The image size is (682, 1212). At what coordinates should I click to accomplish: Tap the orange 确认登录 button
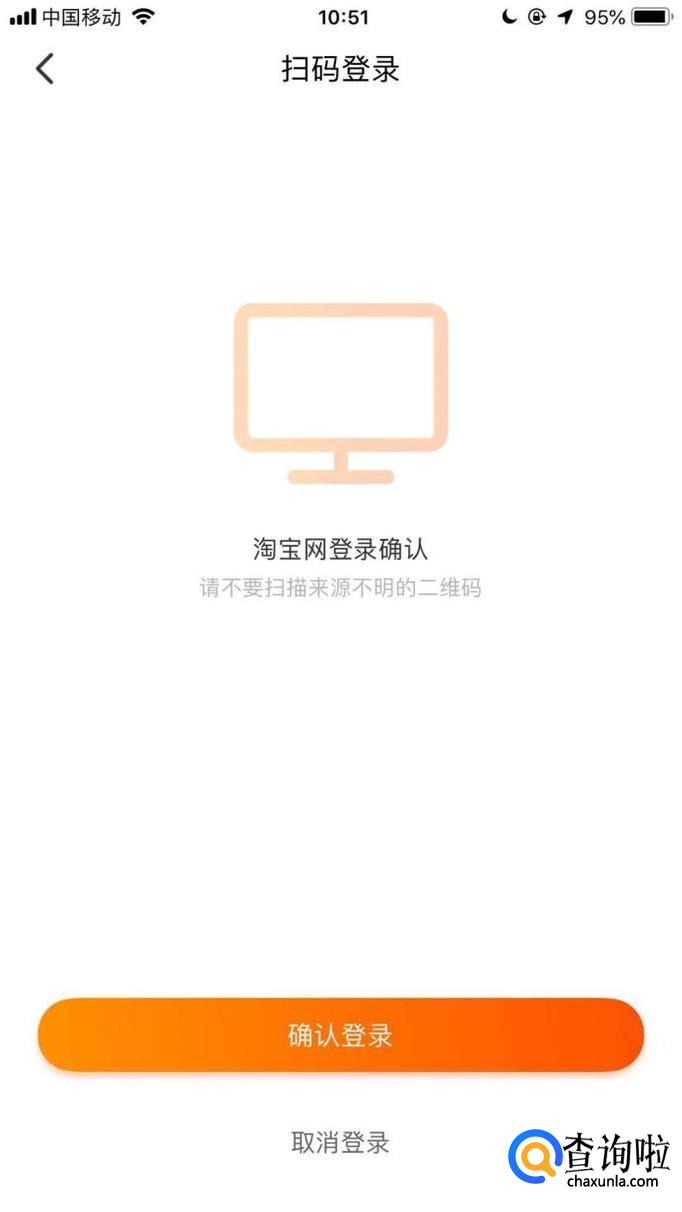point(341,1035)
